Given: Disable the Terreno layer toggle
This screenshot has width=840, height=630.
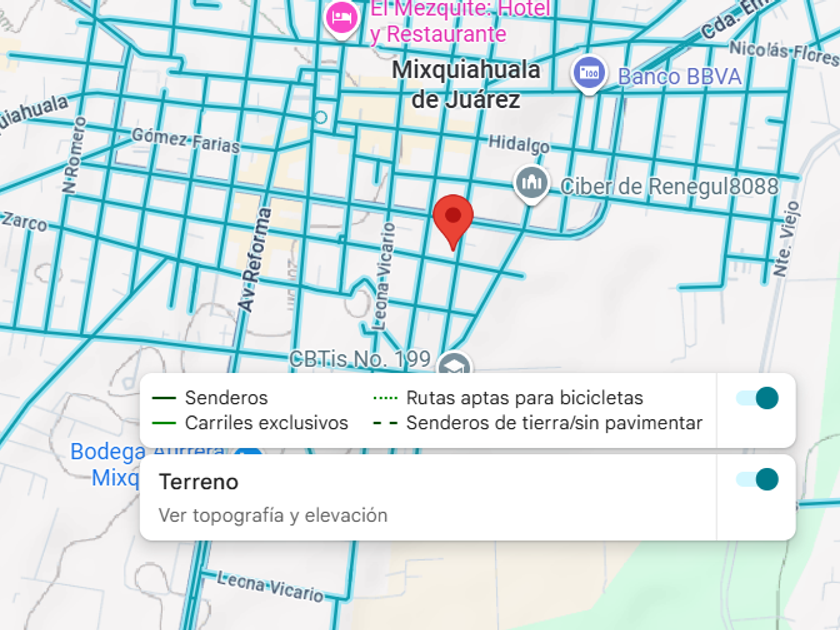Looking at the screenshot, I should coord(757,479).
